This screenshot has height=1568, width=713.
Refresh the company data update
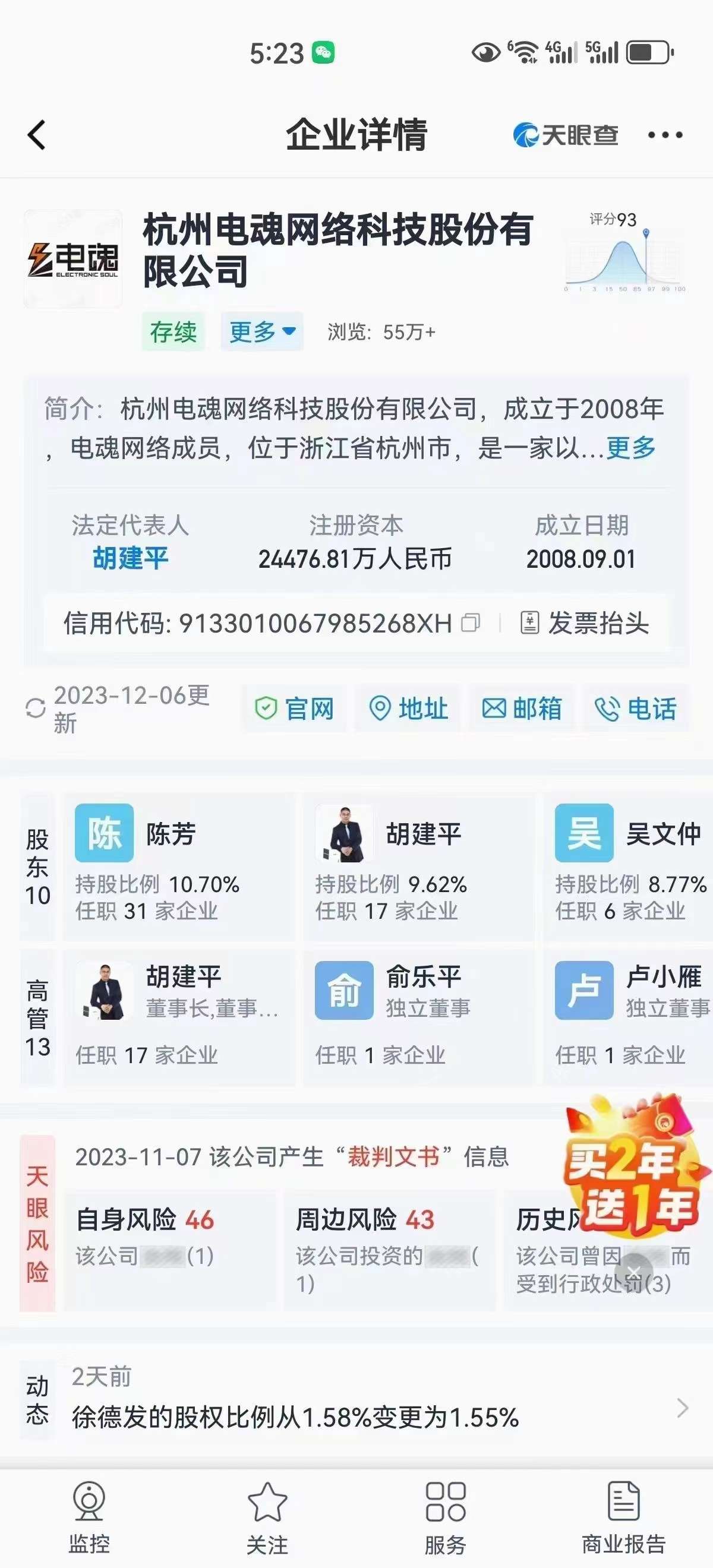tap(35, 709)
